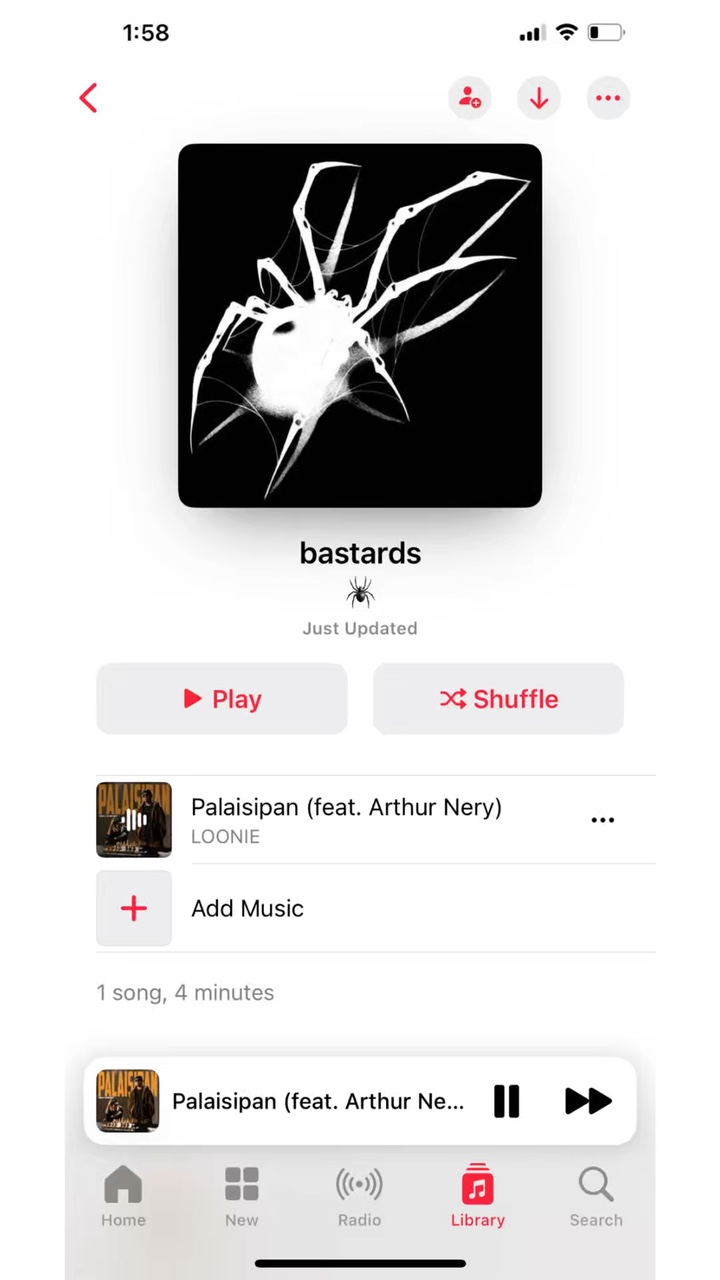720x1280 pixels.
Task: Go back to the previous screen
Action: coord(88,98)
